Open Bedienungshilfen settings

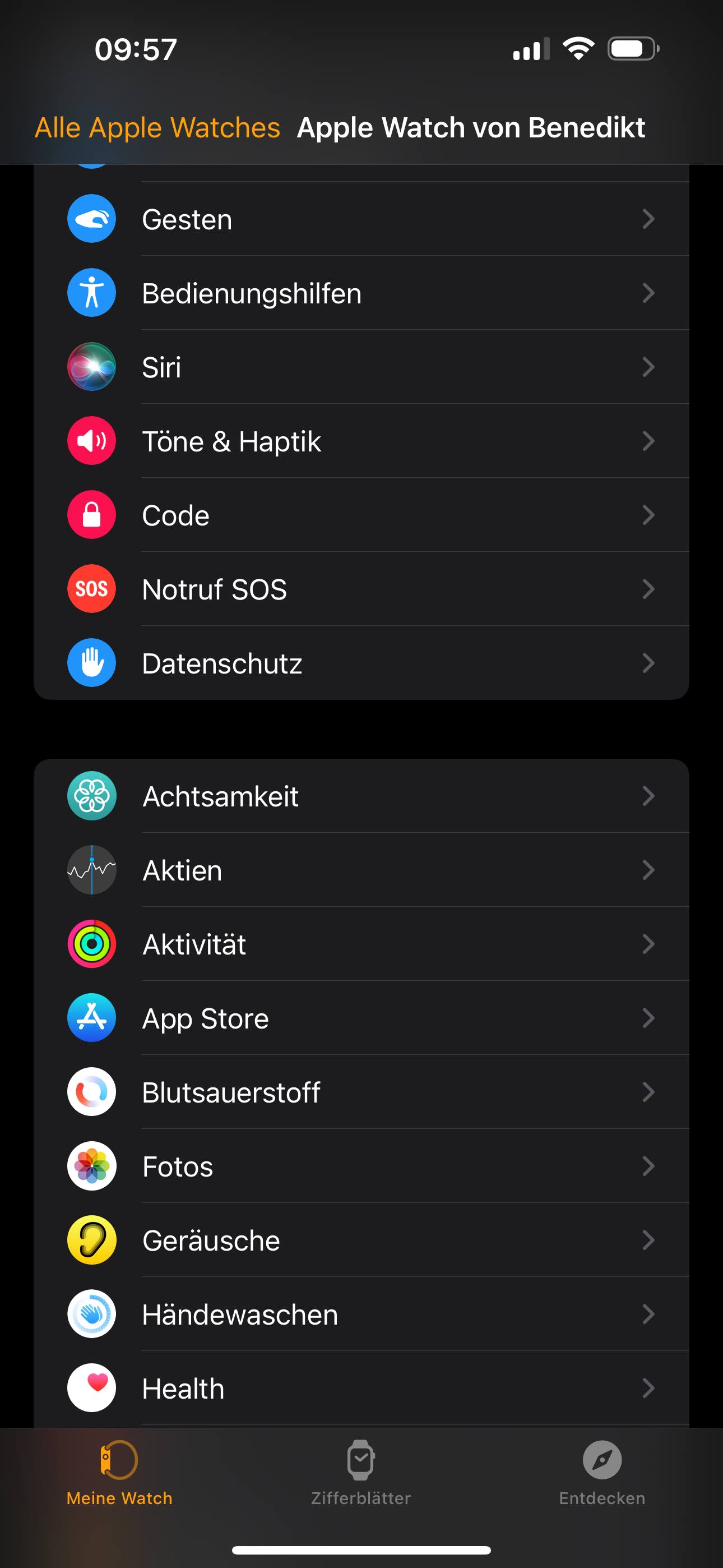coord(360,293)
